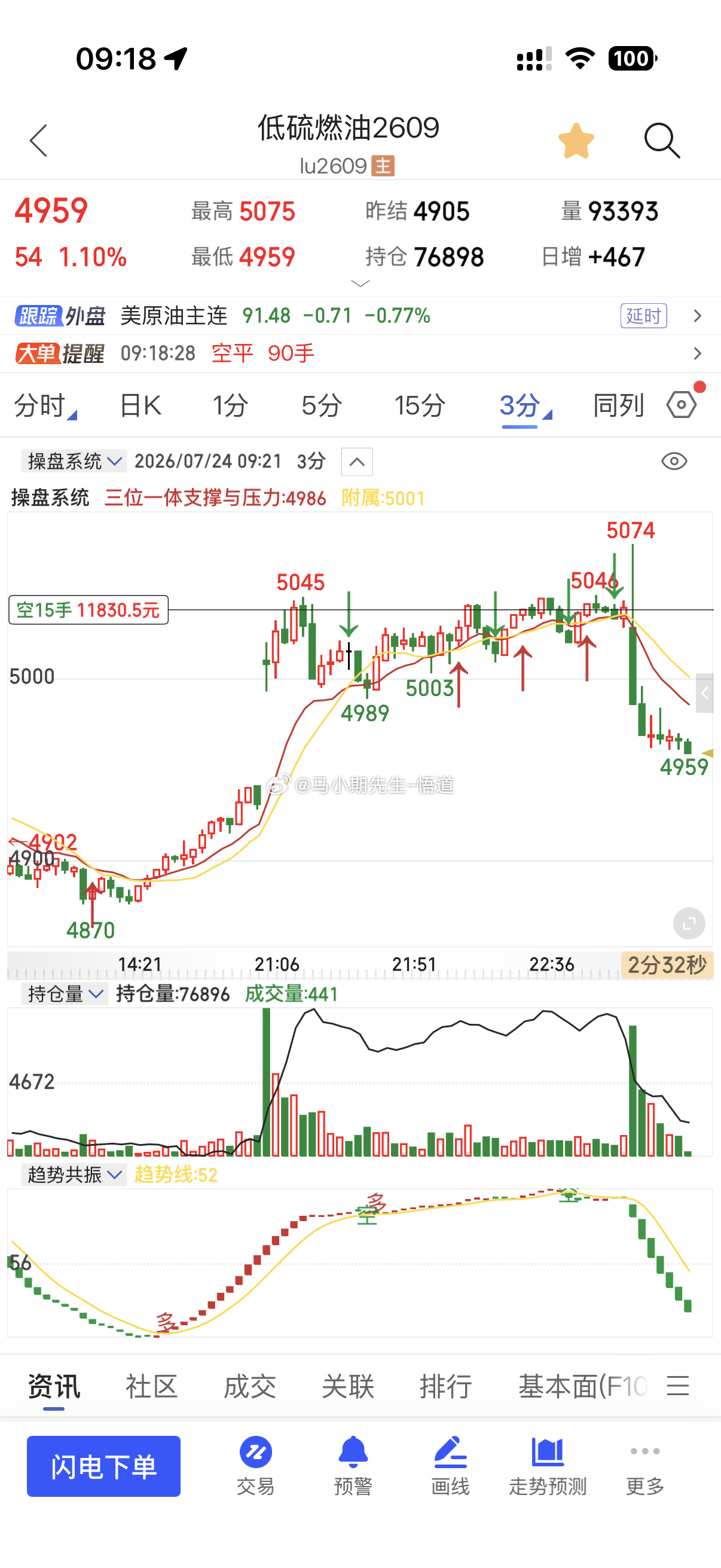Open 预警 price alert bell
The height and width of the screenshot is (1568, 721).
click(x=353, y=1466)
